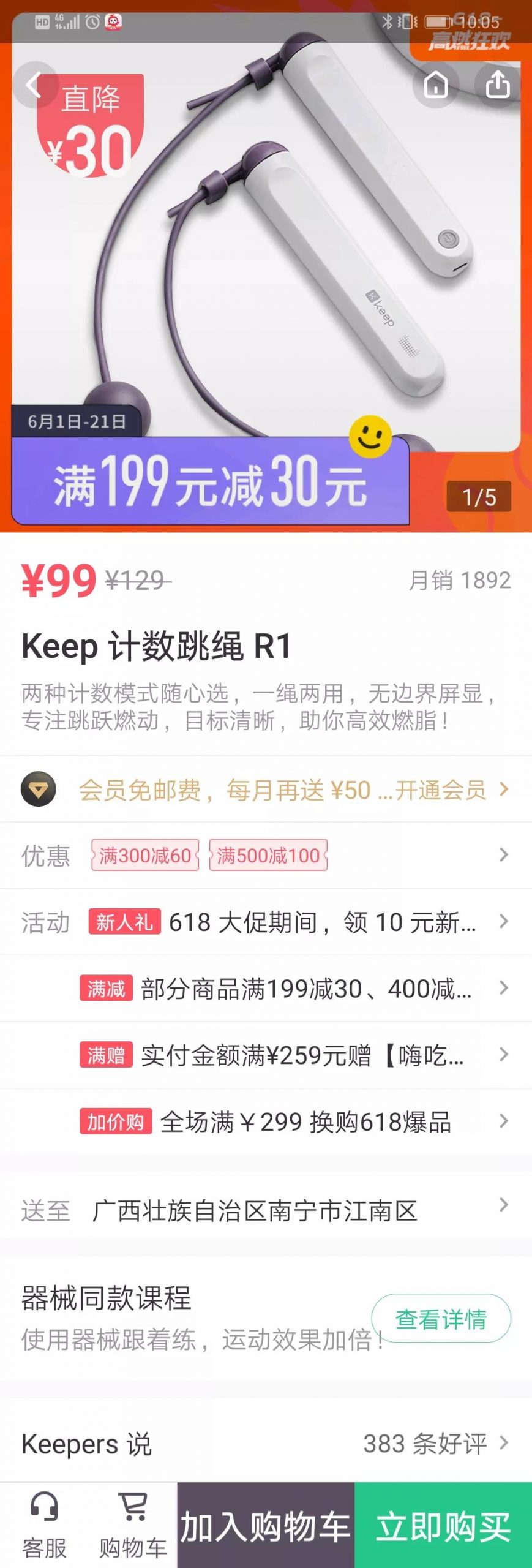The height and width of the screenshot is (1568, 532).
Task: Contact 客服 customer service
Action: pos(44,1525)
